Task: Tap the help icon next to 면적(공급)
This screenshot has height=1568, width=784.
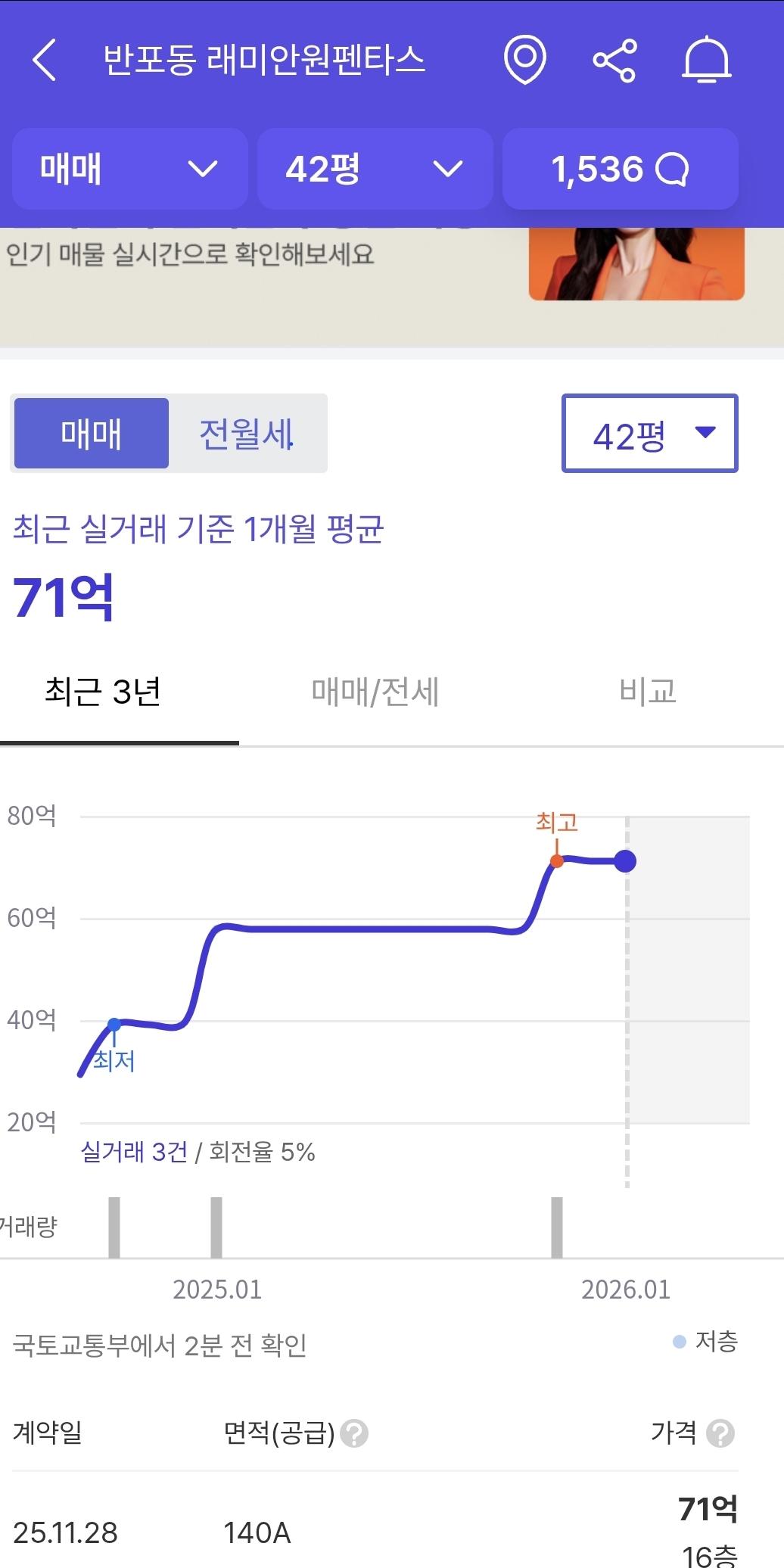Action: (x=354, y=1433)
